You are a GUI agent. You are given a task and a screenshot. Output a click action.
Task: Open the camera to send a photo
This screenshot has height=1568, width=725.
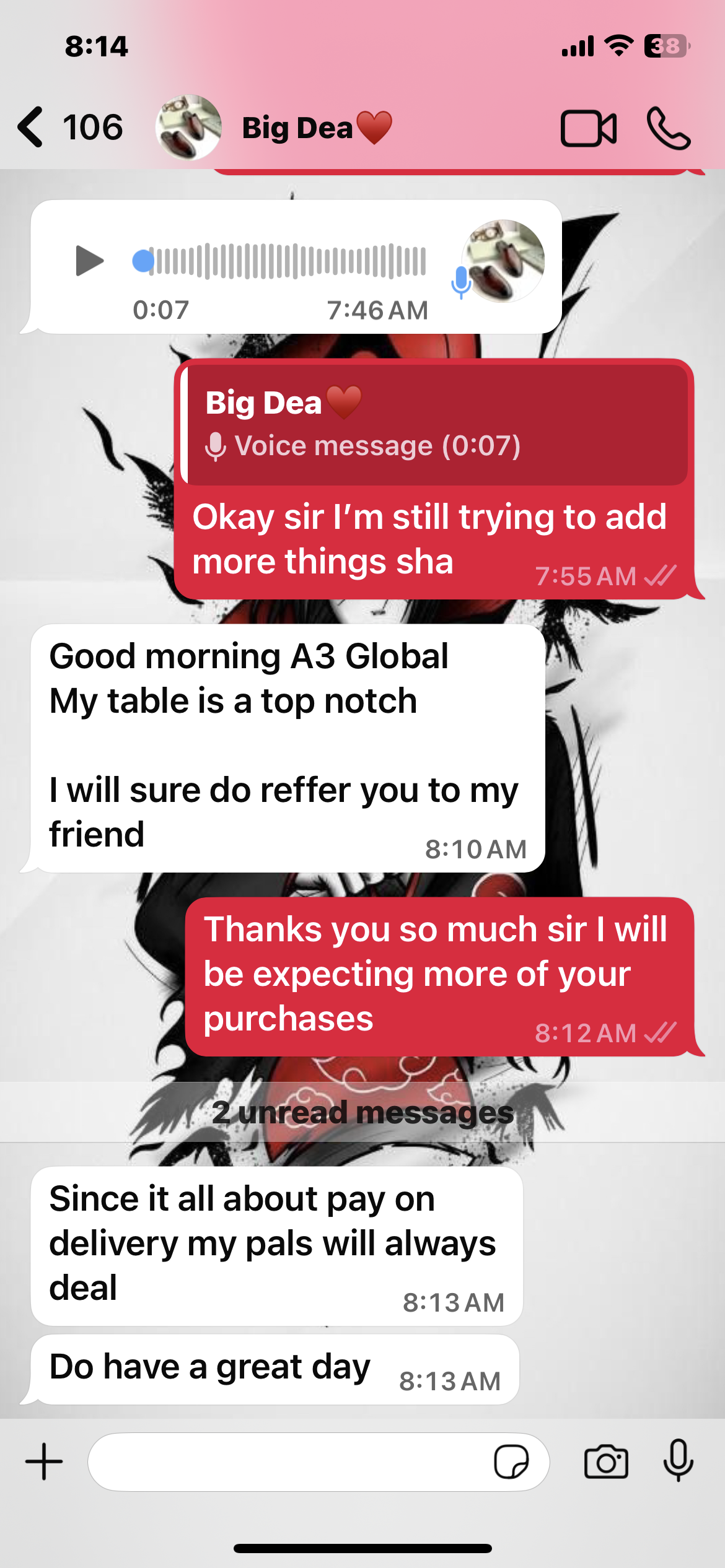coord(606,1461)
